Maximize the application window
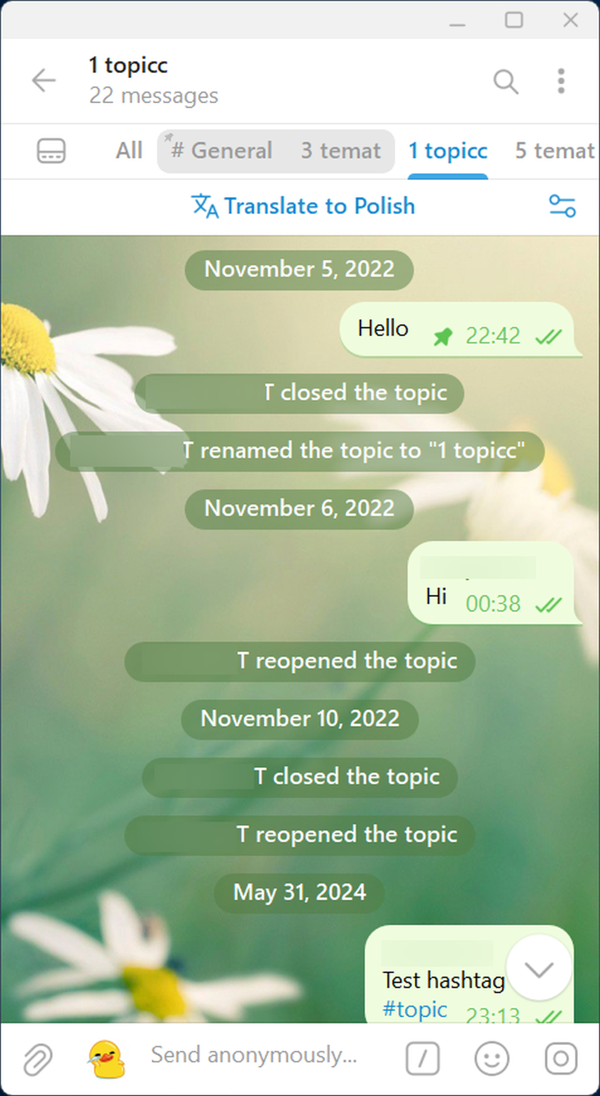600x1096 pixels. click(514, 19)
